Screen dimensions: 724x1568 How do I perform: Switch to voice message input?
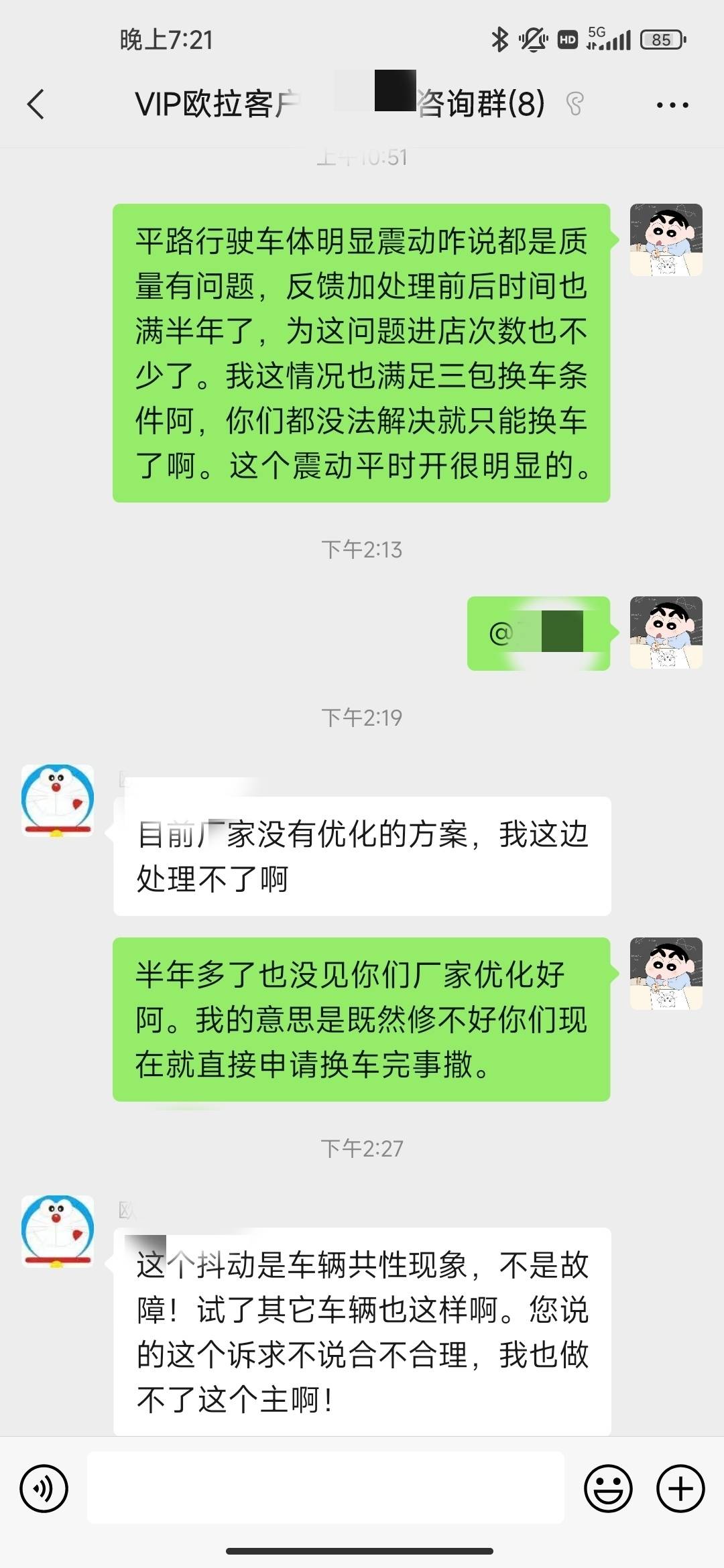(44, 1489)
